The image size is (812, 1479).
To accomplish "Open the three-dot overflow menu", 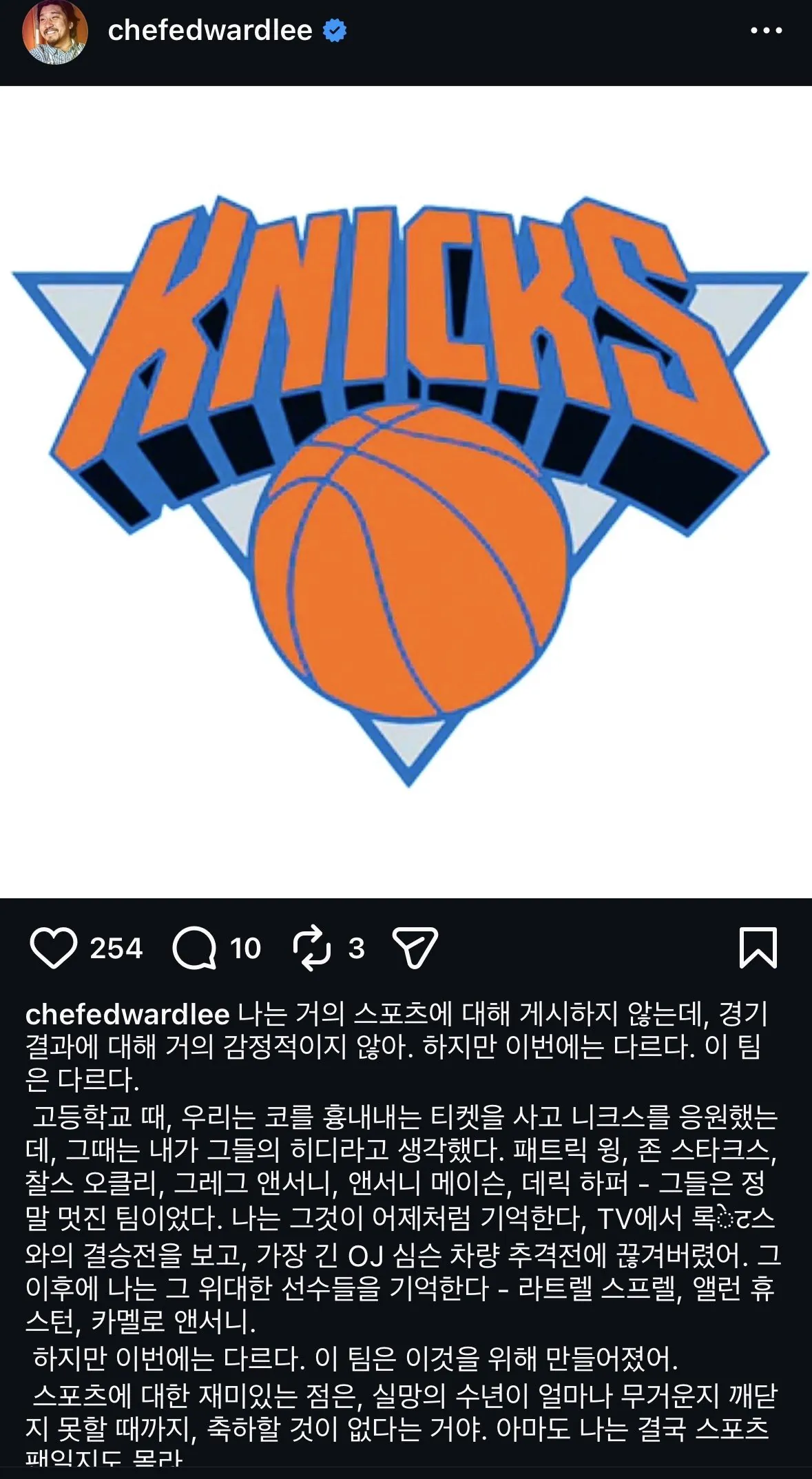I will [767, 30].
